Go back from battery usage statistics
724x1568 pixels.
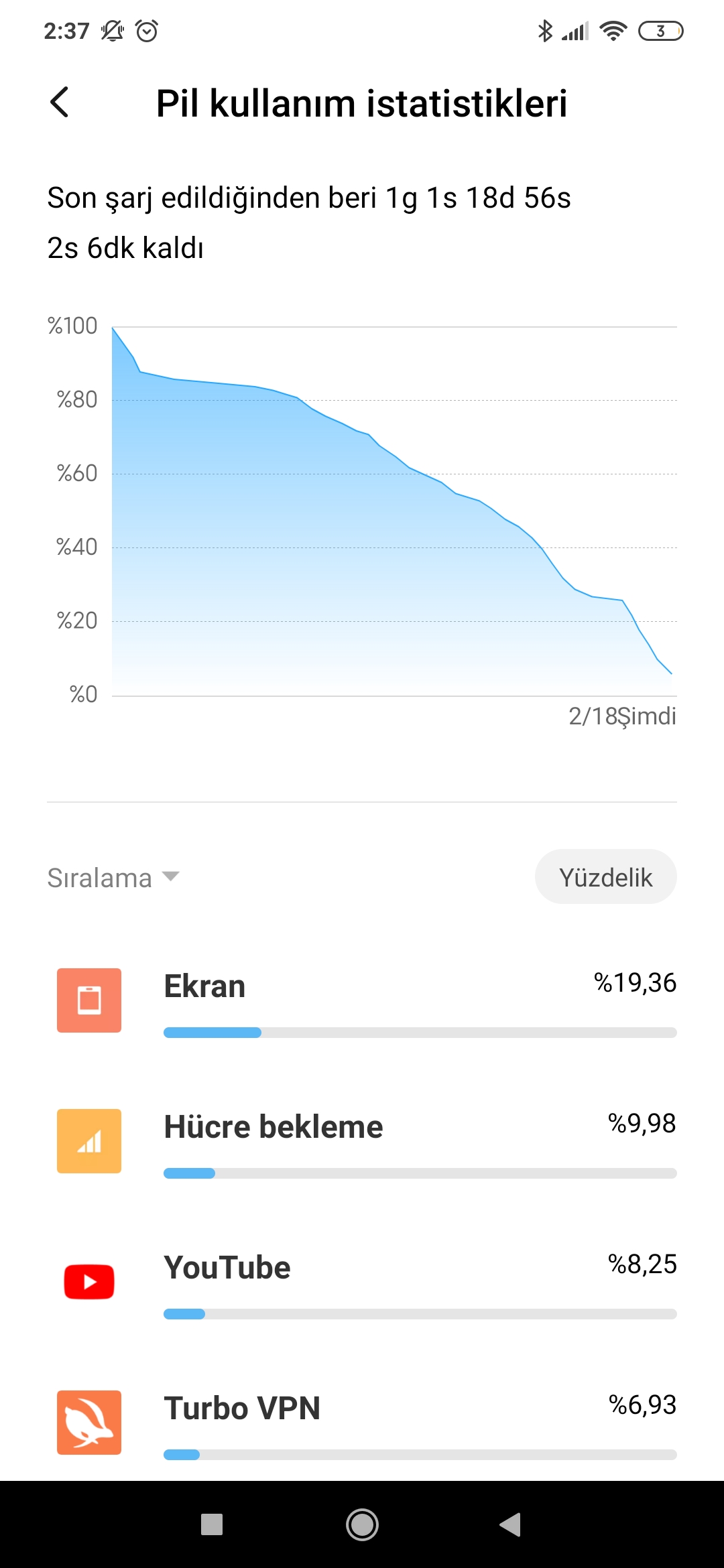[60, 103]
